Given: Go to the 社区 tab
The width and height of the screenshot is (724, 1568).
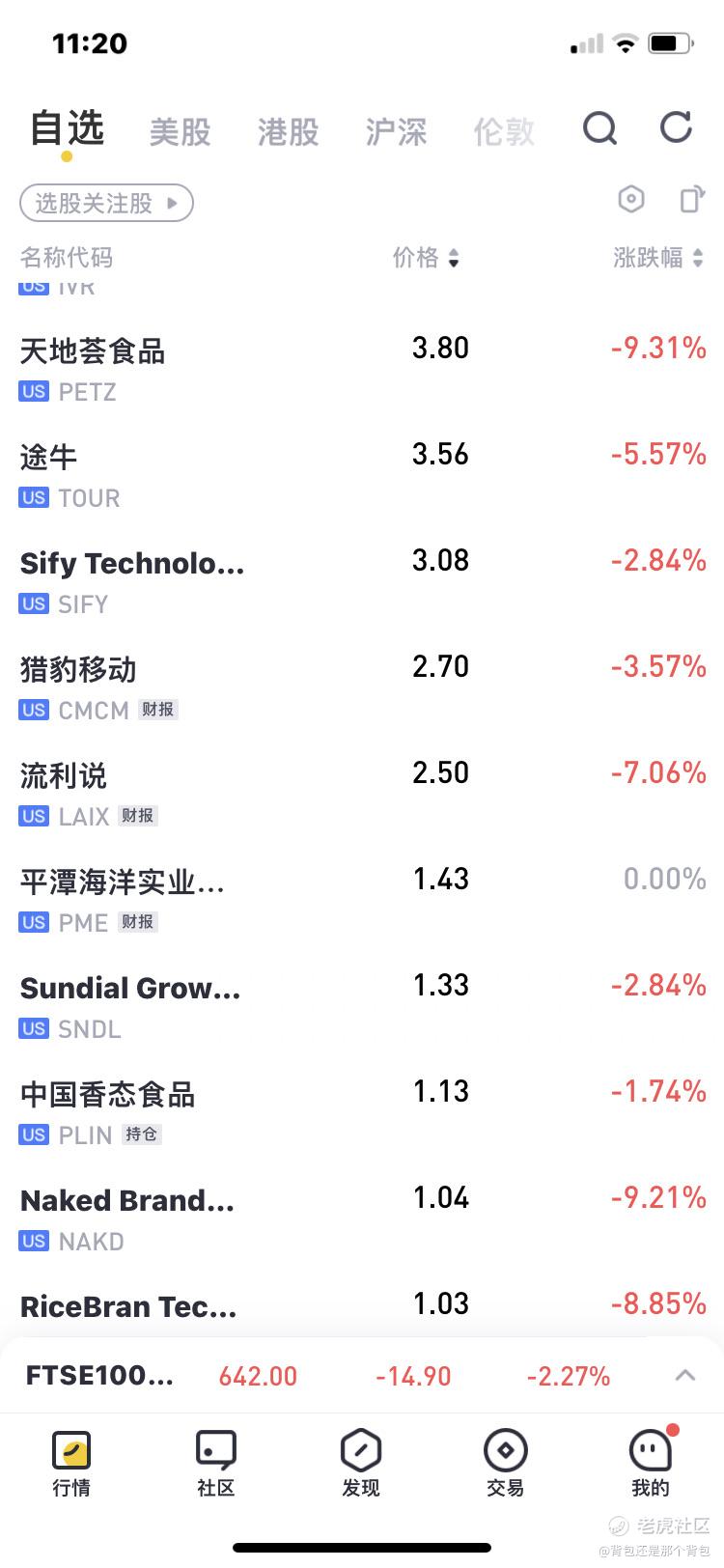Looking at the screenshot, I should click(x=216, y=1464).
